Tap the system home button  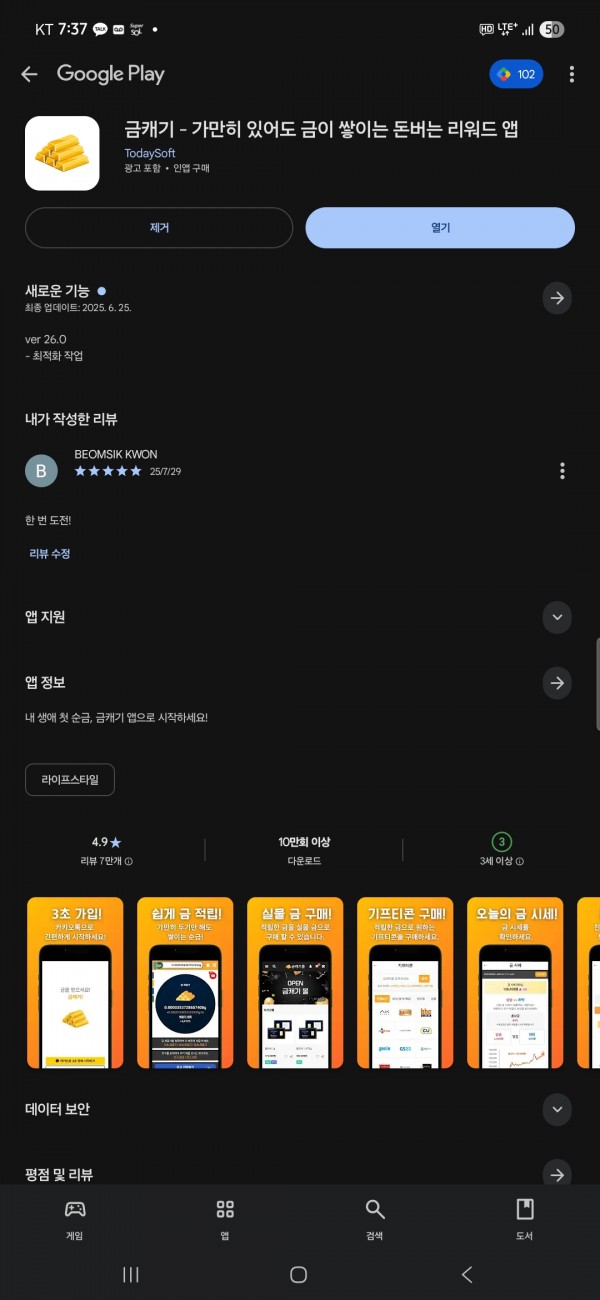click(298, 1274)
